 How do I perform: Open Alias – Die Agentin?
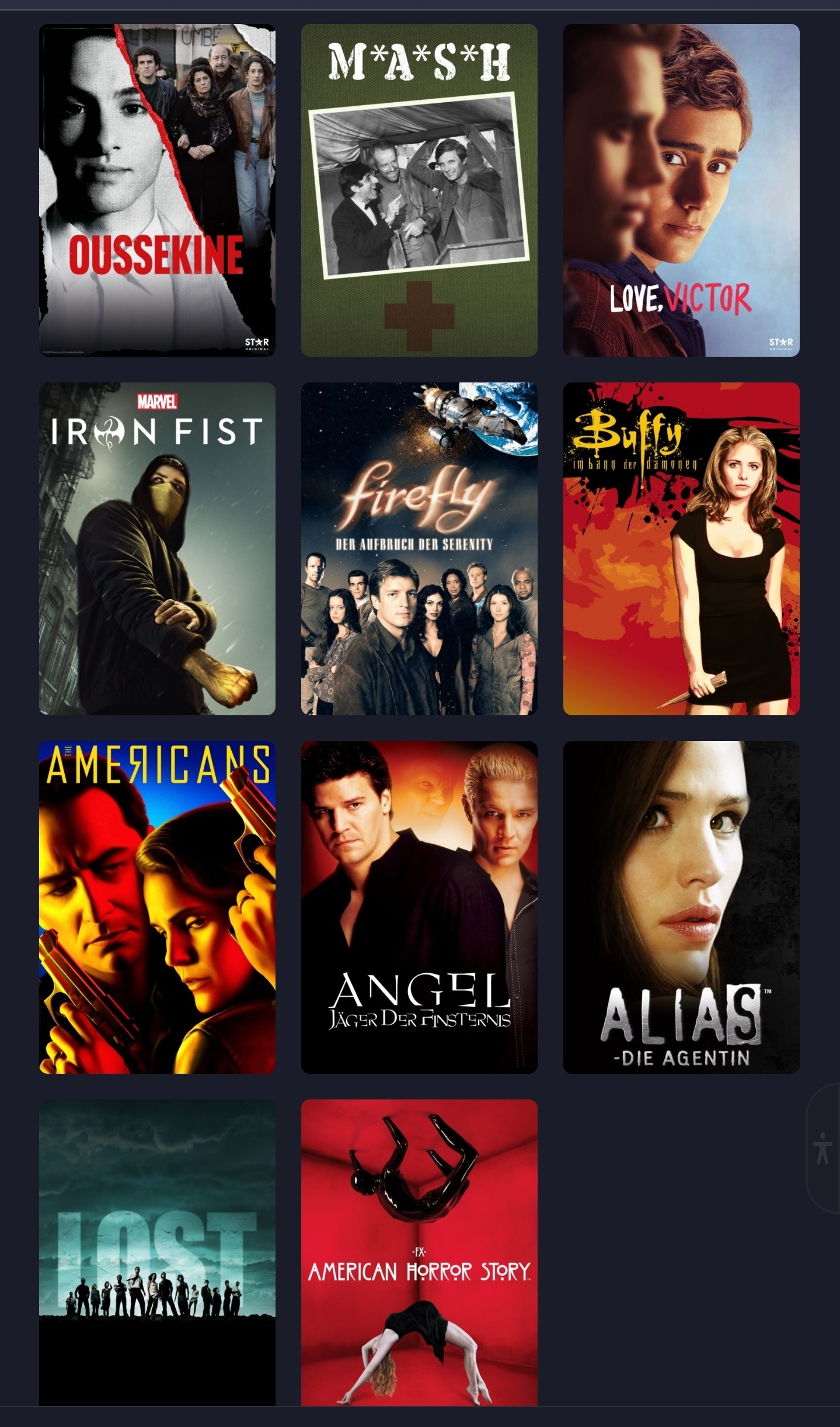tap(681, 907)
